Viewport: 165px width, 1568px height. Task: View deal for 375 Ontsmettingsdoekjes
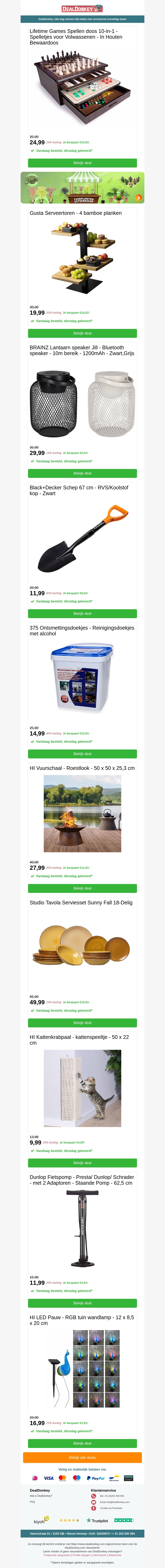[82, 754]
